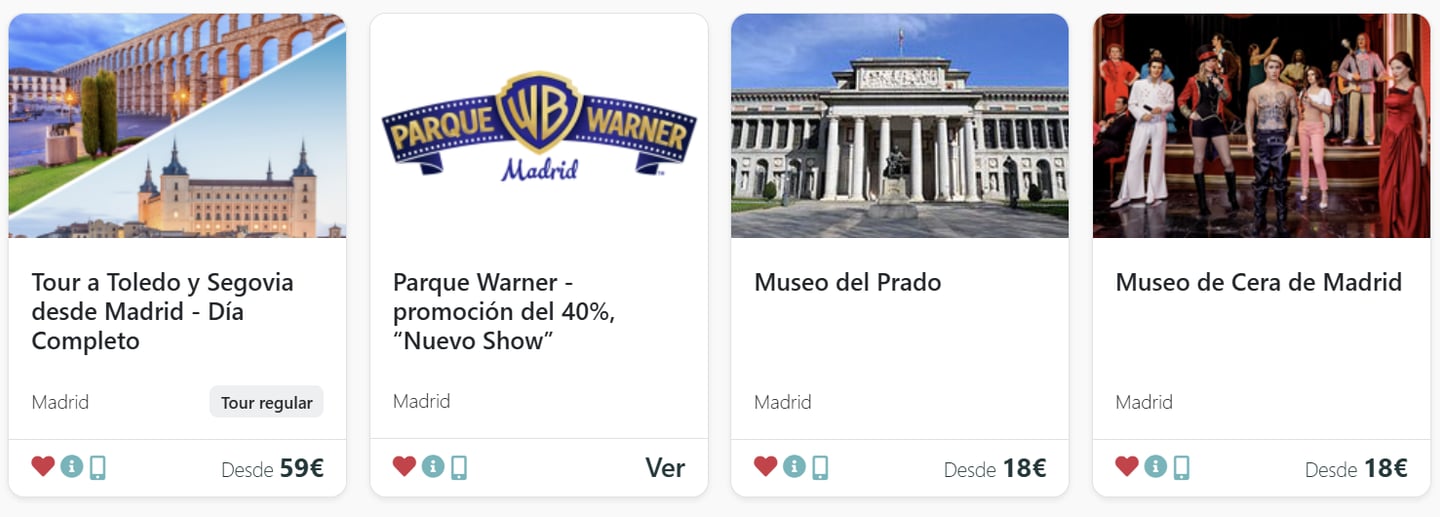Tap Ver on the Parque Warner card
Image resolution: width=1440 pixels, height=517 pixels.
(665, 468)
